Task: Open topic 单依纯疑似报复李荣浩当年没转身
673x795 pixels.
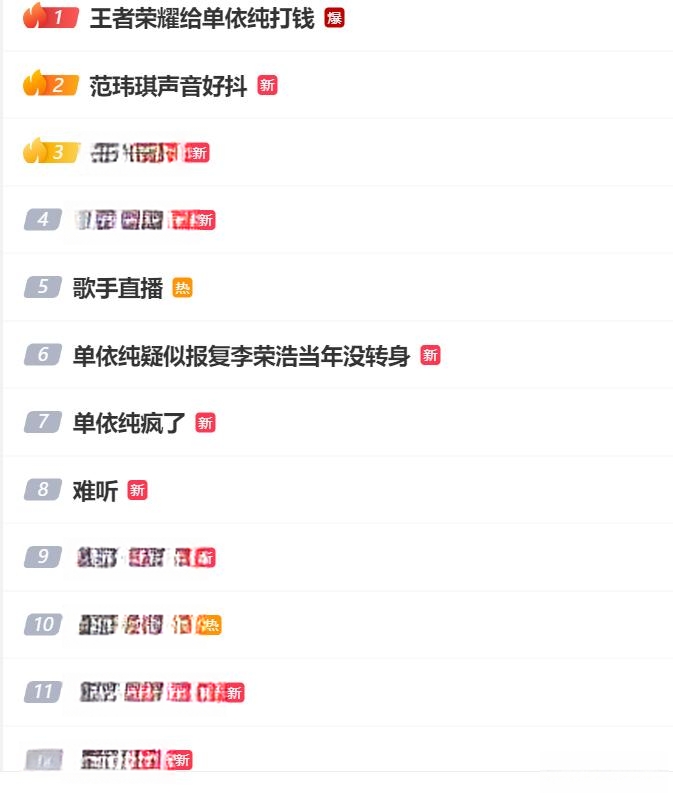Action: tap(241, 355)
